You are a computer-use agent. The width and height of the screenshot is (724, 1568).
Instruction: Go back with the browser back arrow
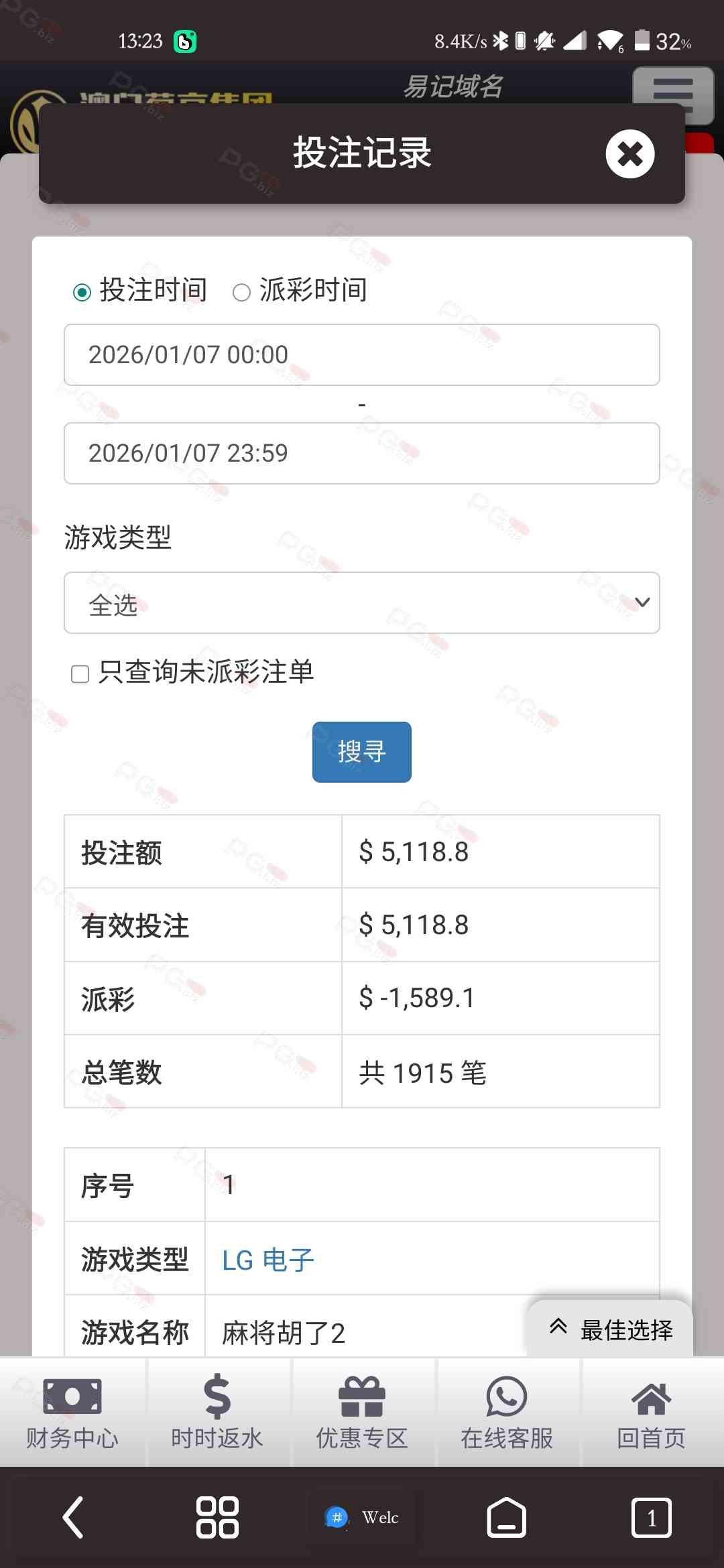click(x=74, y=1518)
